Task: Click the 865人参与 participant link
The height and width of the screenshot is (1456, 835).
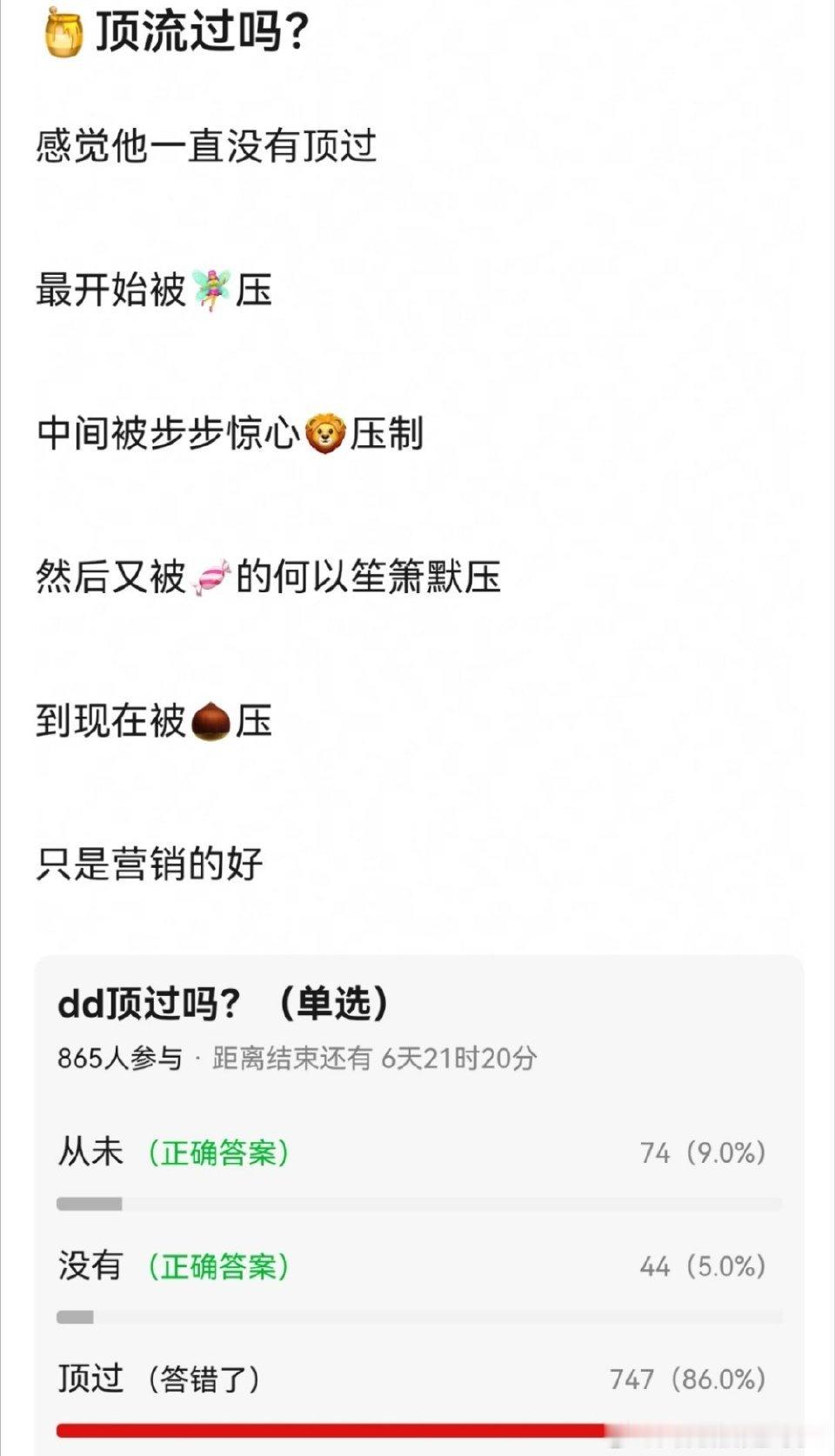Action: 117,1060
